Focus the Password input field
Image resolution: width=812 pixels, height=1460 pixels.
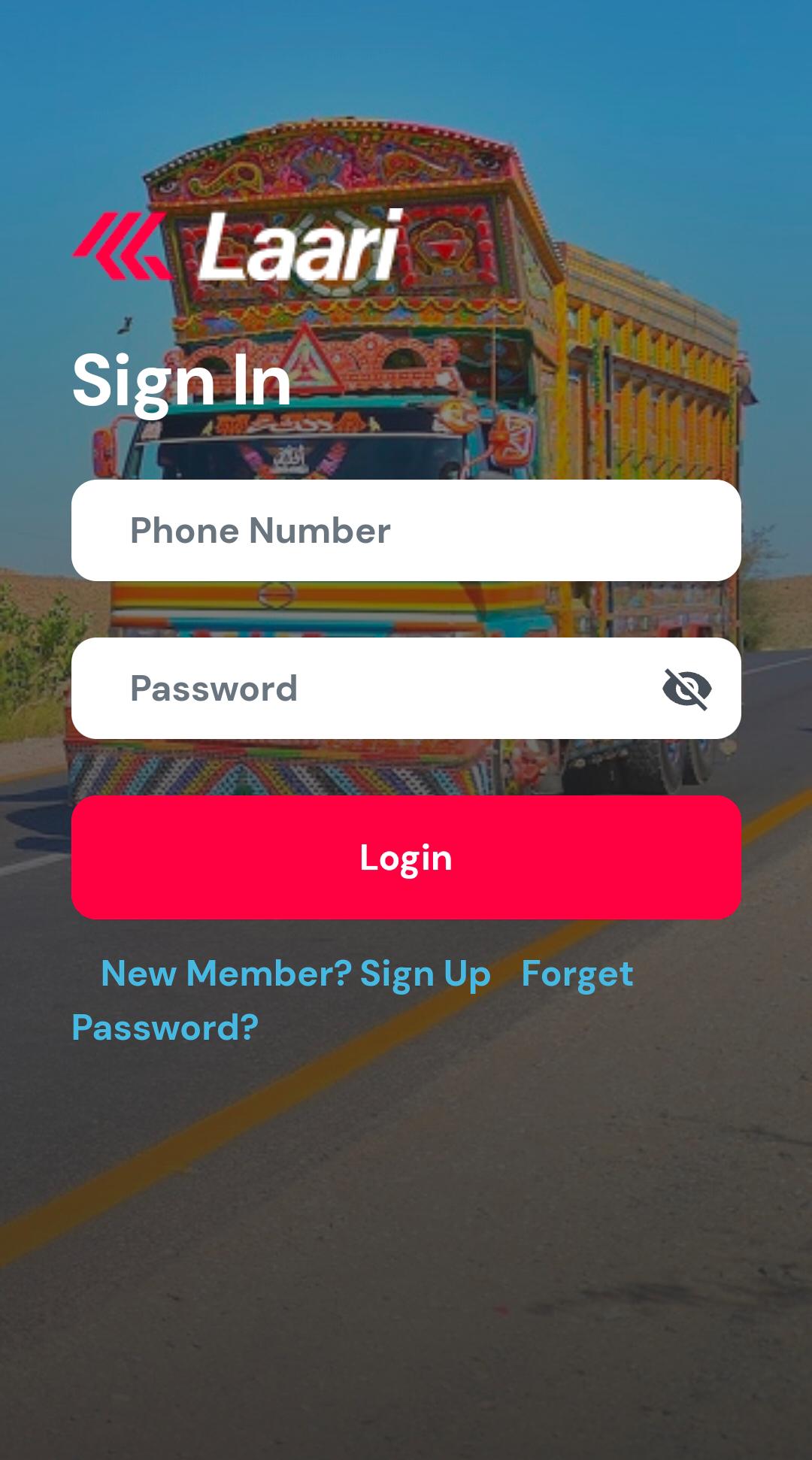[x=361, y=688]
